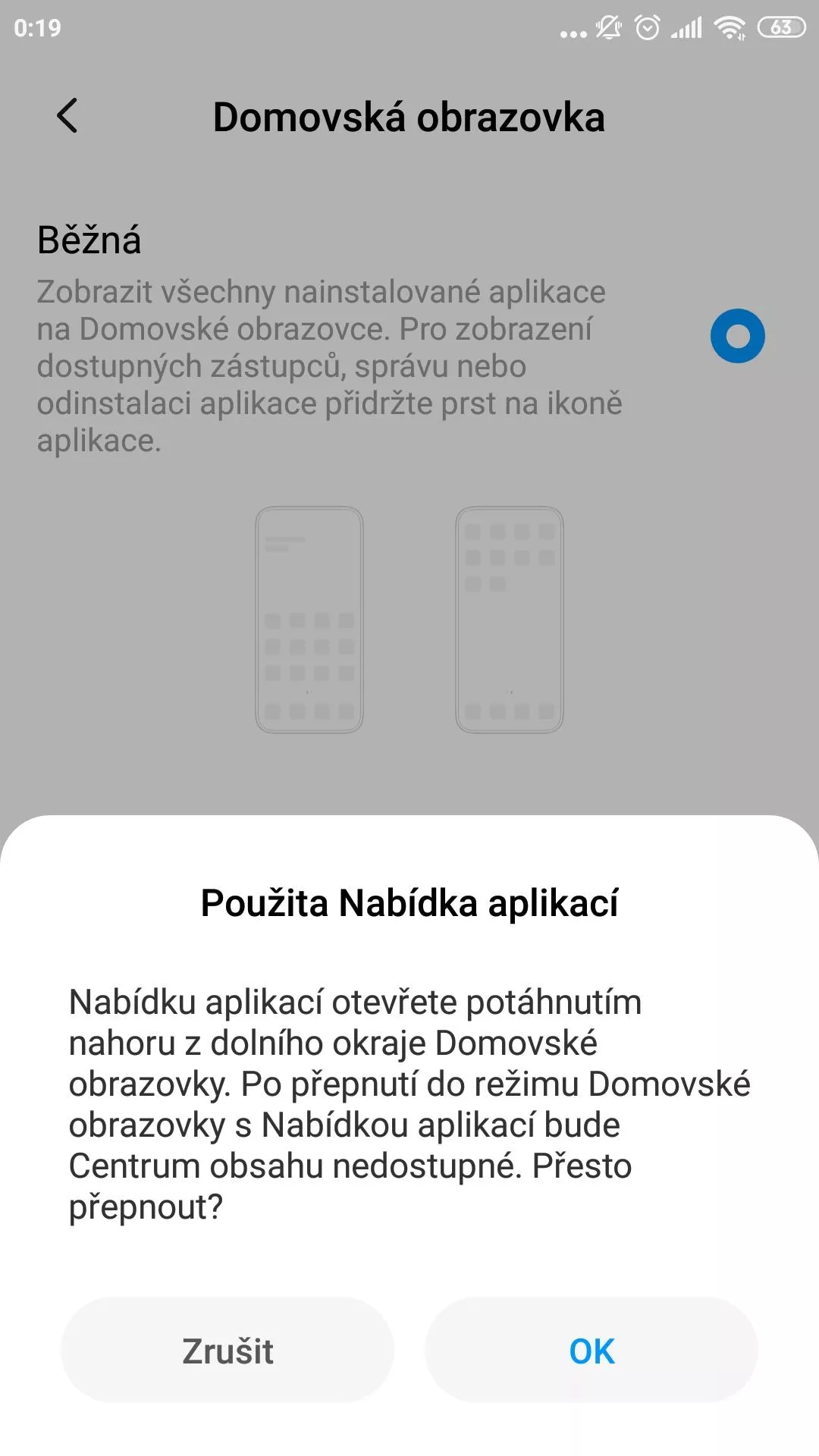The width and height of the screenshot is (819, 1456).
Task: Select the Běžná radio button
Action: click(x=737, y=336)
